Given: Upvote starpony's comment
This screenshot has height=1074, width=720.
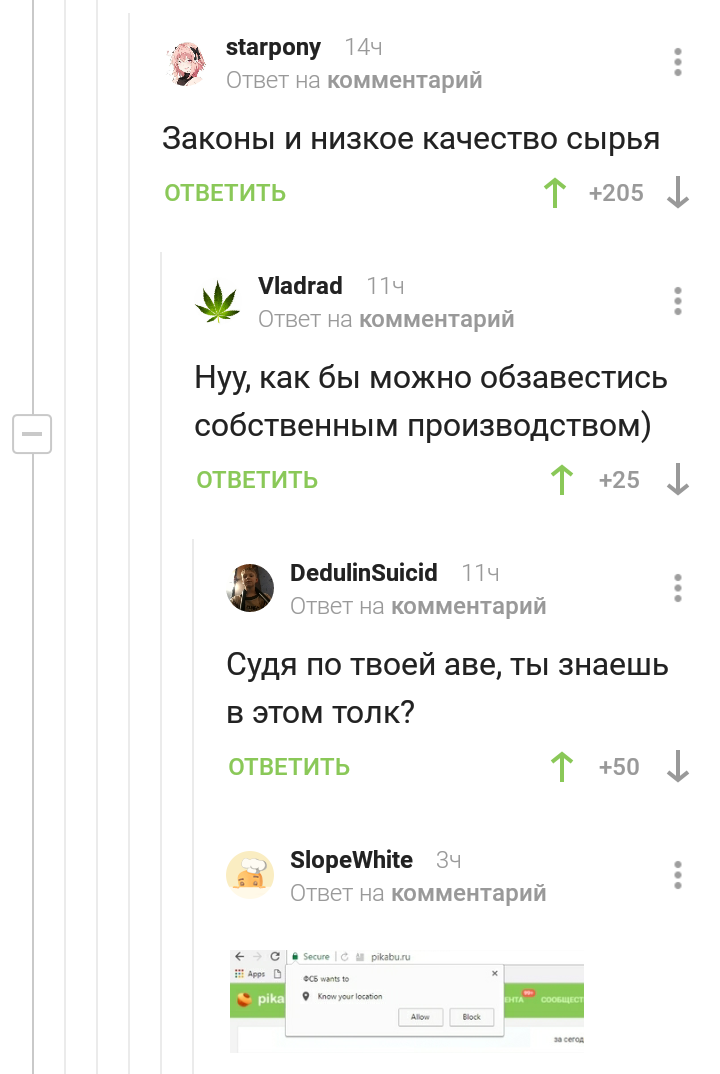Looking at the screenshot, I should pyautogui.click(x=556, y=193).
